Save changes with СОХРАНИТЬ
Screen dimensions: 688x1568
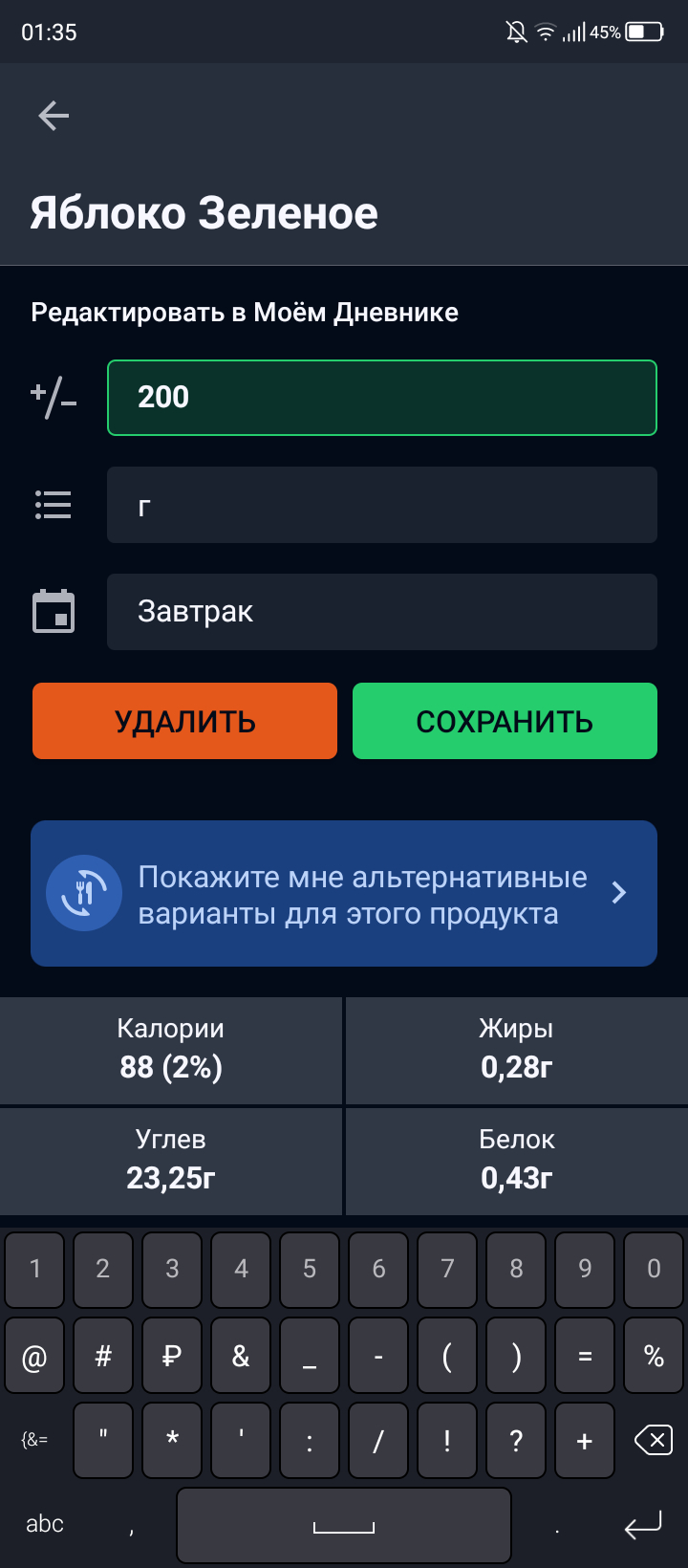click(505, 721)
